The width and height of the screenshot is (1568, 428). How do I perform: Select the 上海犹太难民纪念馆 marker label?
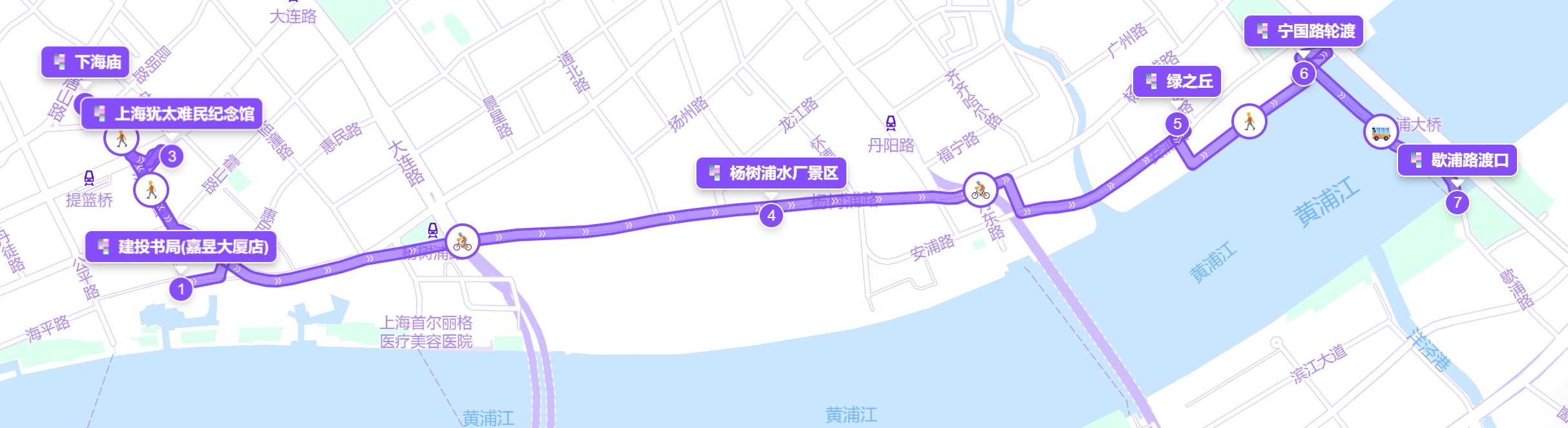point(172,114)
